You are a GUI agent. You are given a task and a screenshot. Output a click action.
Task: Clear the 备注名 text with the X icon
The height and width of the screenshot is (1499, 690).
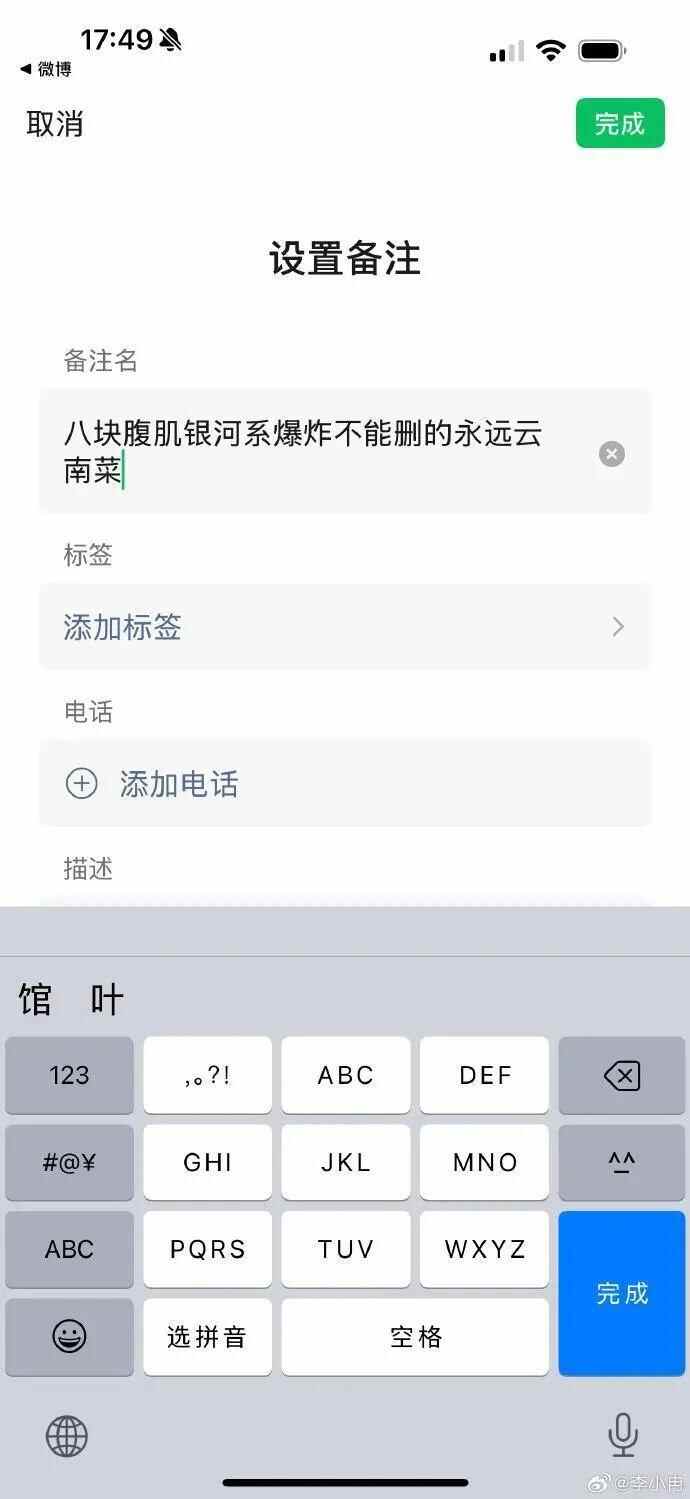[612, 454]
